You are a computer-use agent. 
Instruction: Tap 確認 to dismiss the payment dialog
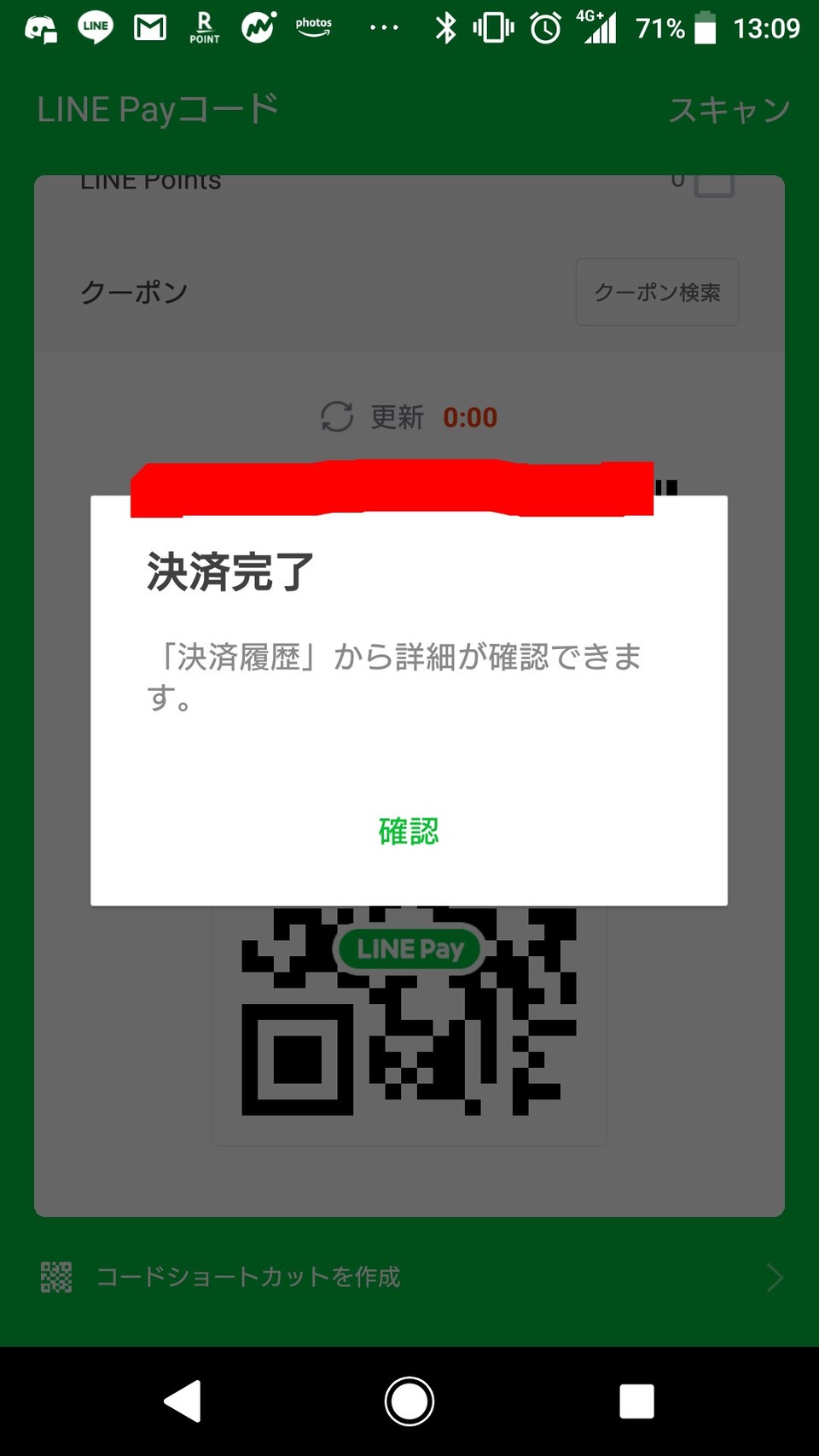pos(409,831)
